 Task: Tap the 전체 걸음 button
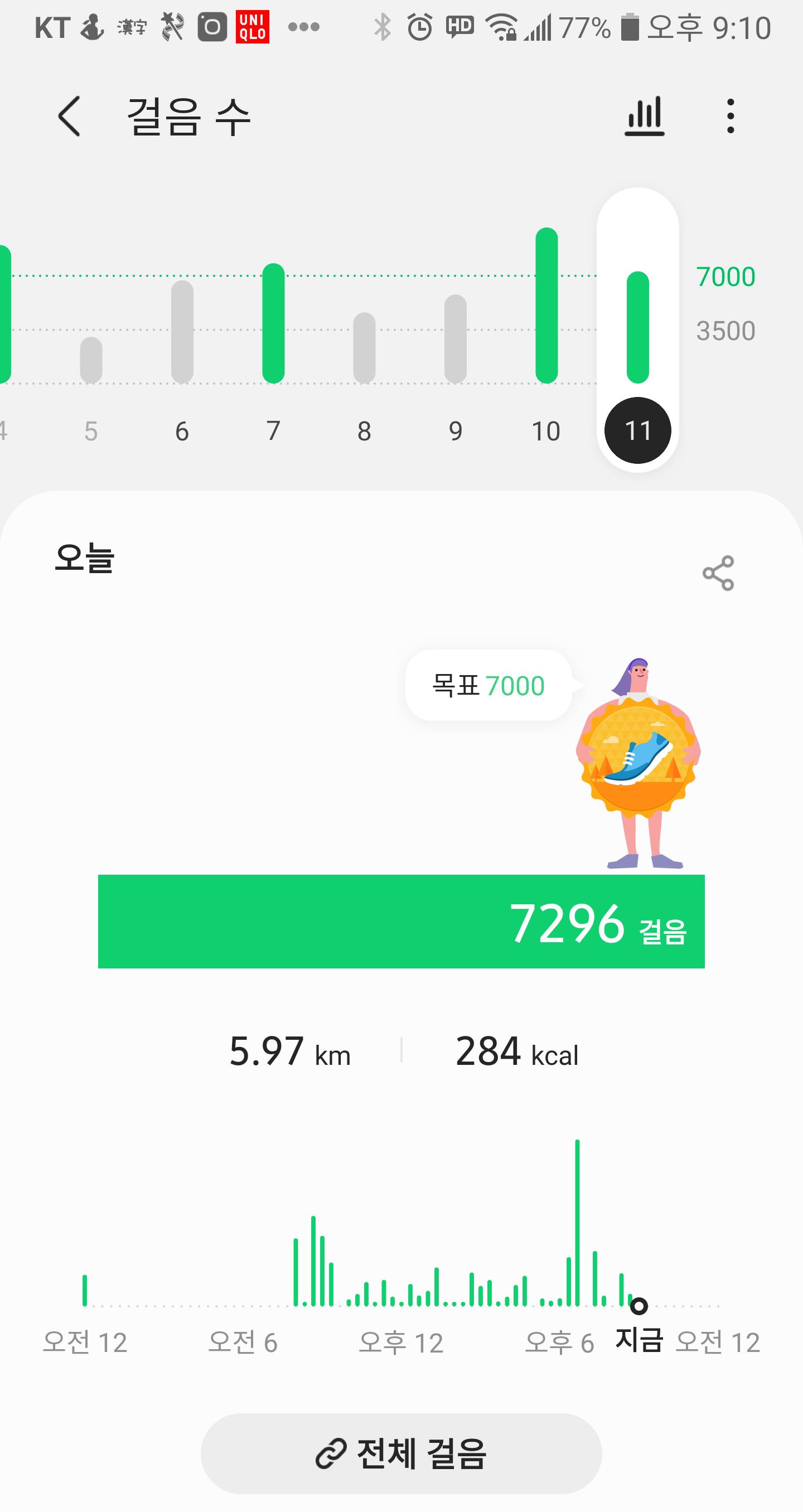(401, 1453)
